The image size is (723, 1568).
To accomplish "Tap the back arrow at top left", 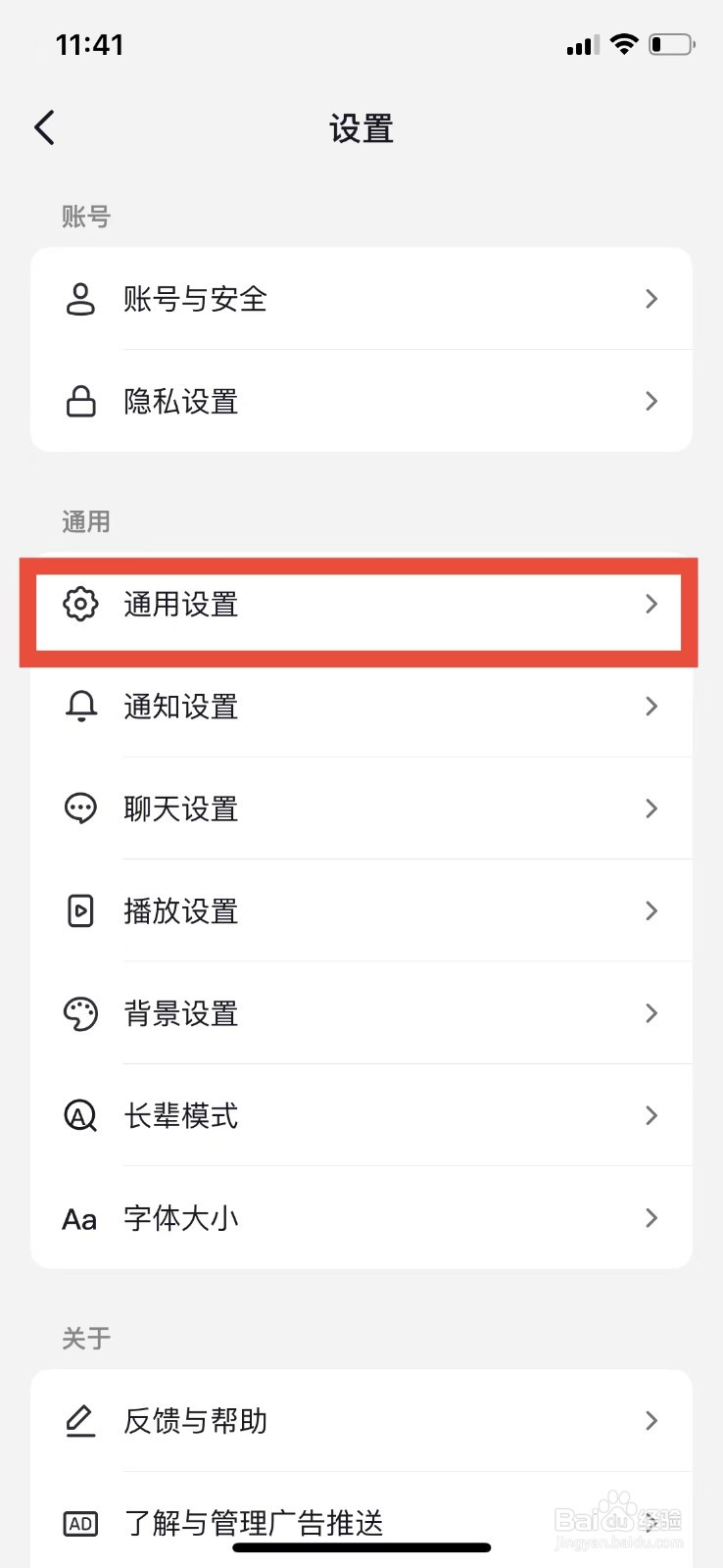I will 43,127.
